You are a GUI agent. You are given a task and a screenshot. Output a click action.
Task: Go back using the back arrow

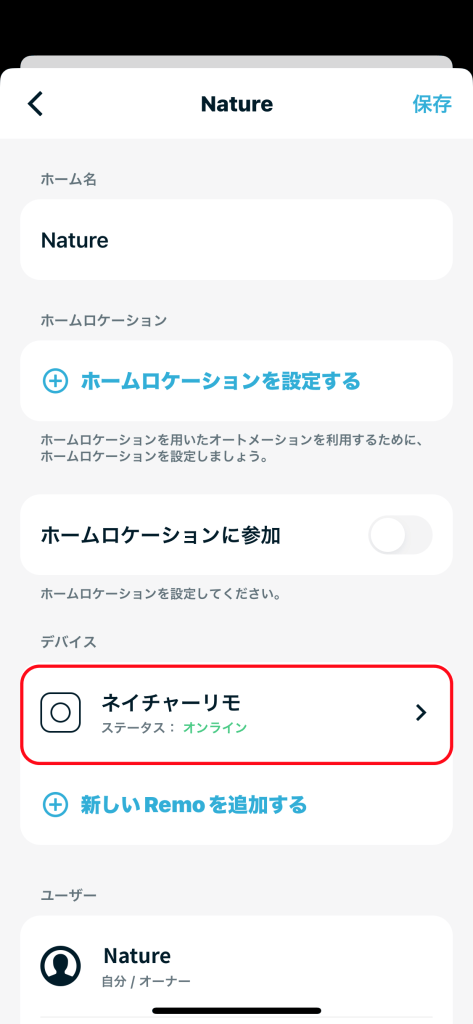[x=35, y=104]
